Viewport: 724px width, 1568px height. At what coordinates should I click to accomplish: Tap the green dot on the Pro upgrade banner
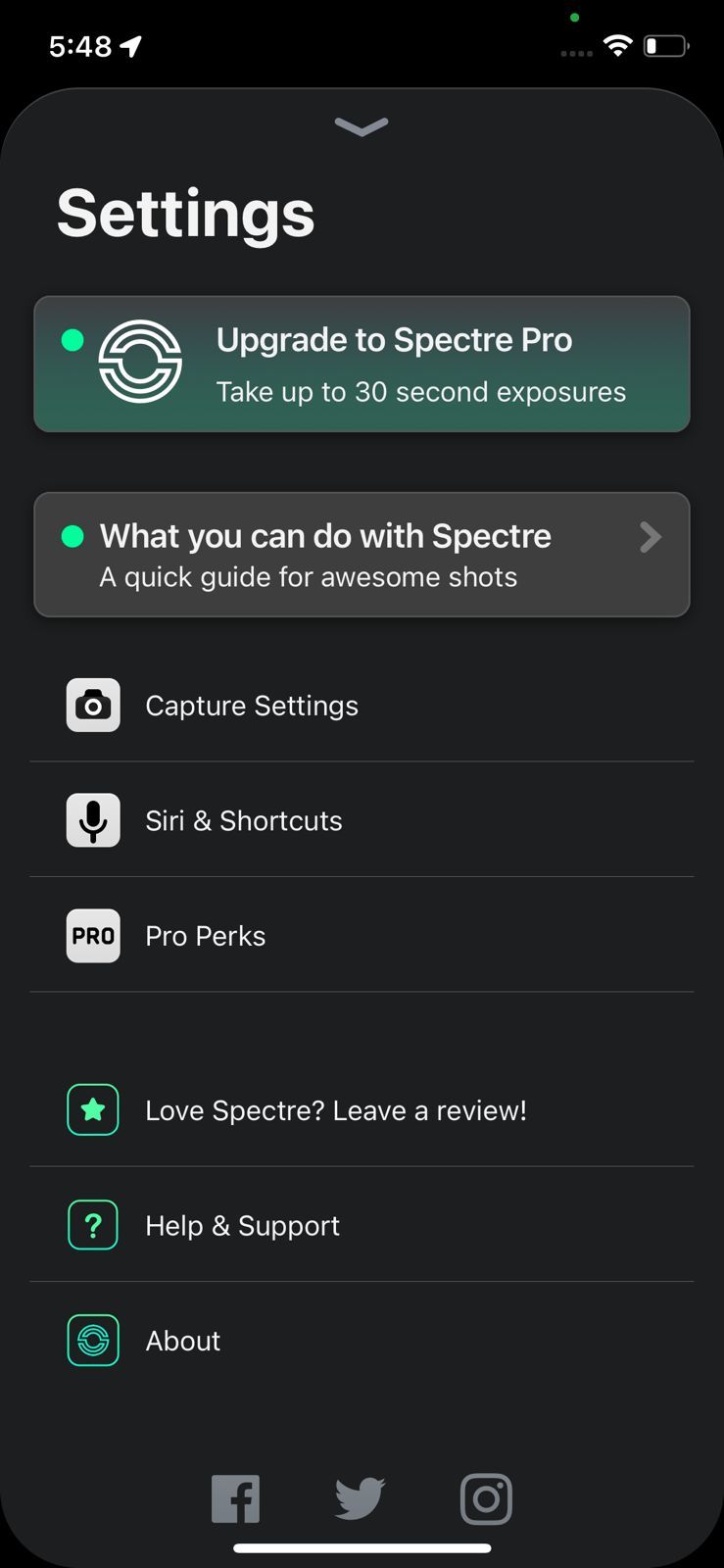coord(72,340)
